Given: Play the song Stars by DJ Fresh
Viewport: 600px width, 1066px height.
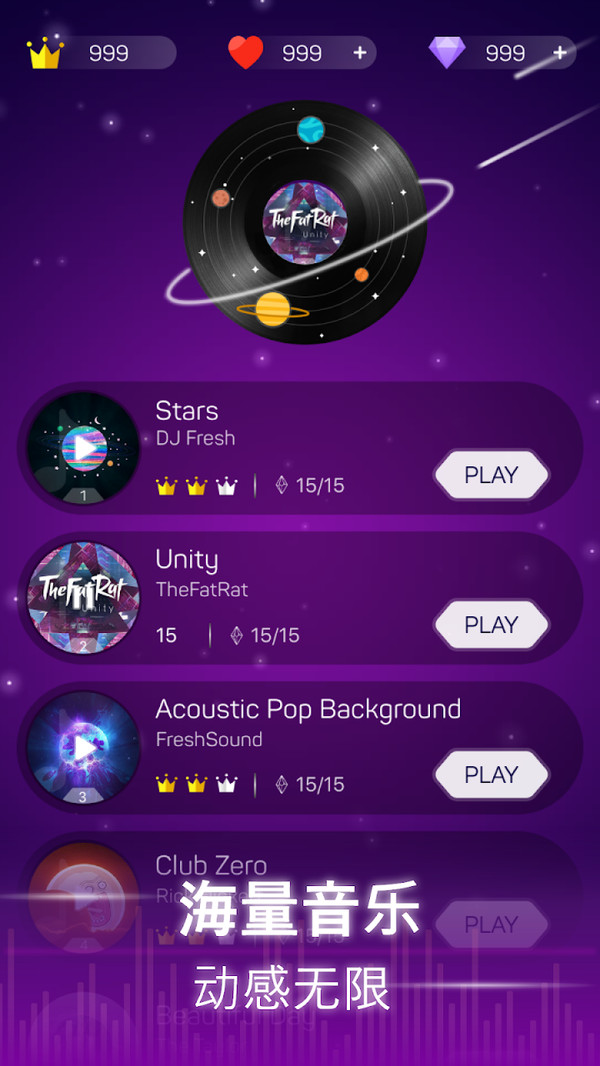Looking at the screenshot, I should (x=491, y=475).
